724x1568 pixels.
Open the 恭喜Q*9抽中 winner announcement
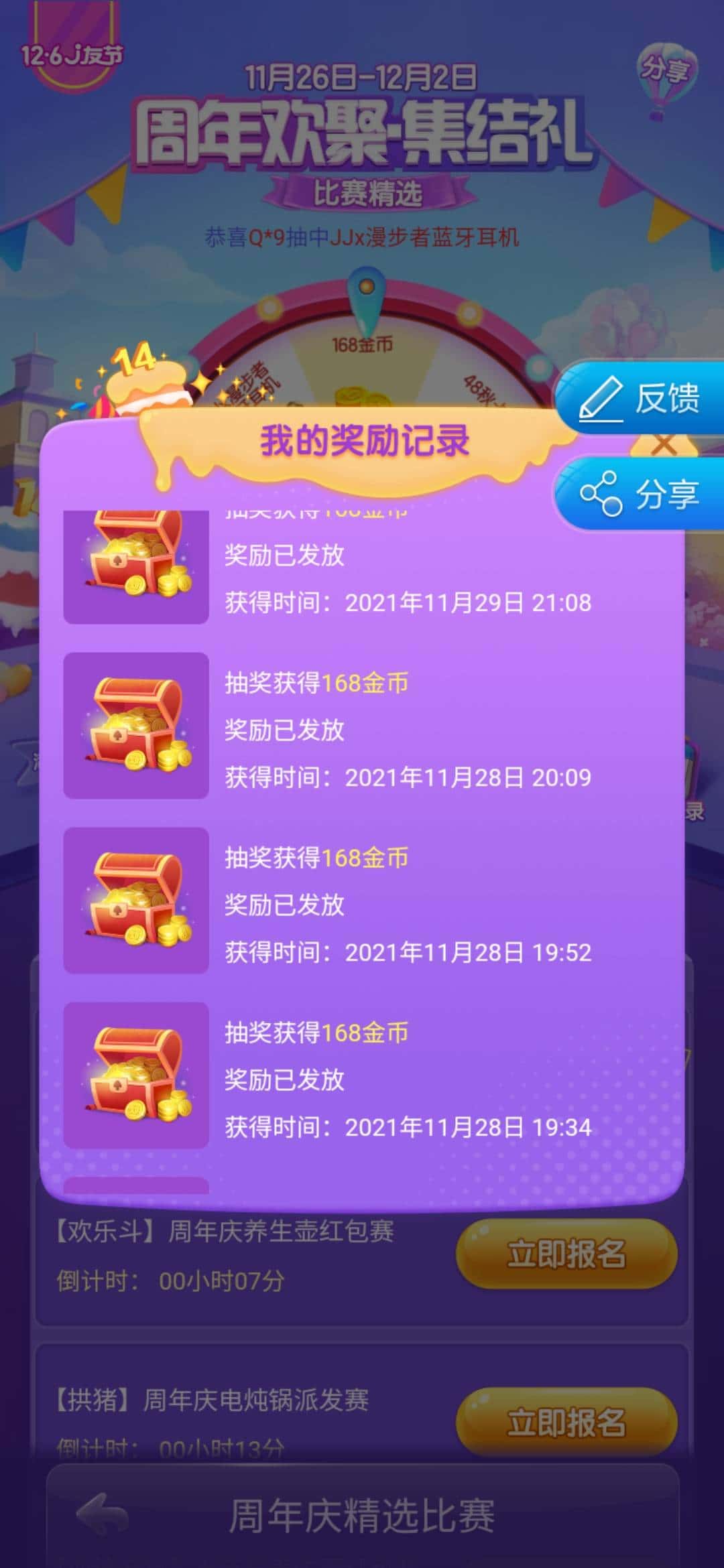pos(365,237)
